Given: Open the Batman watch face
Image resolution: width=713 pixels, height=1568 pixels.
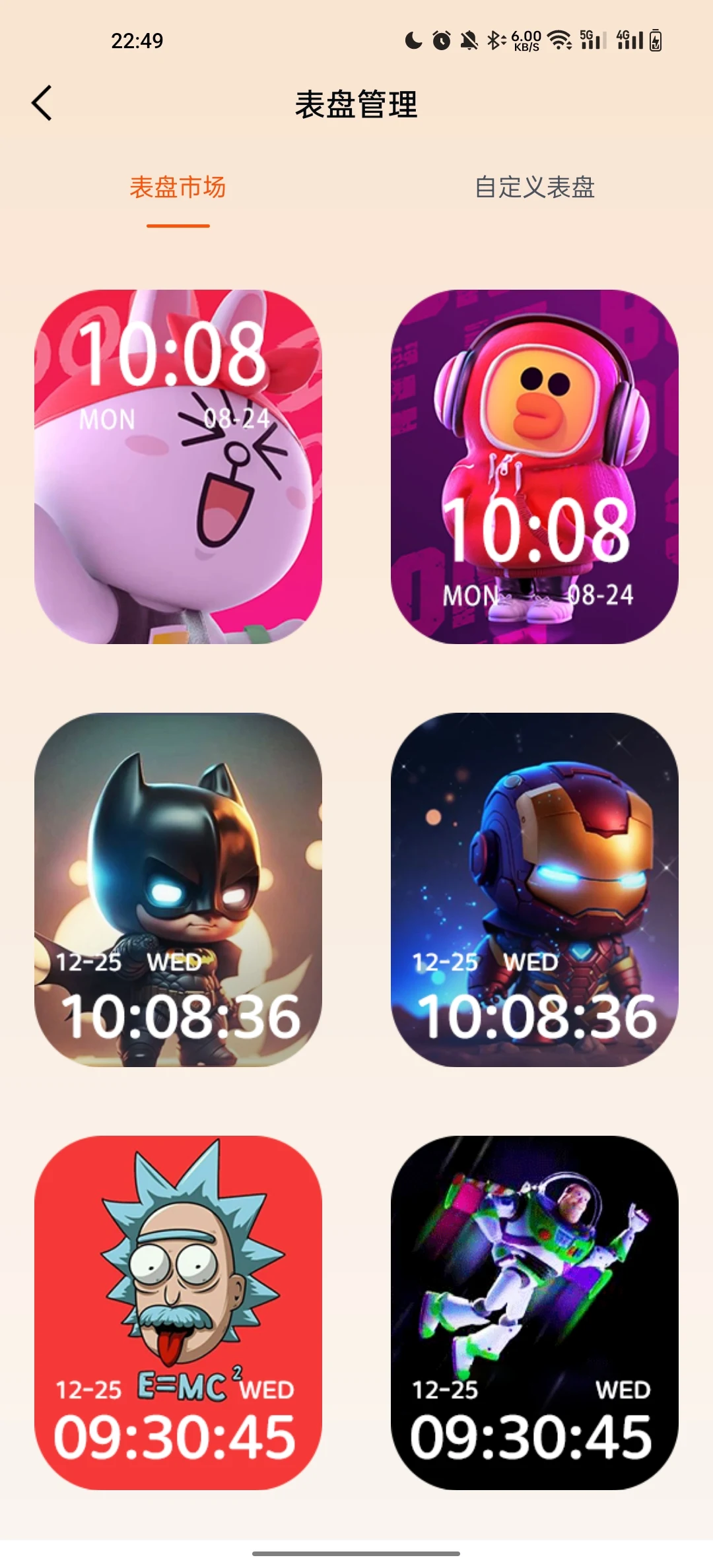Looking at the screenshot, I should click(x=178, y=890).
